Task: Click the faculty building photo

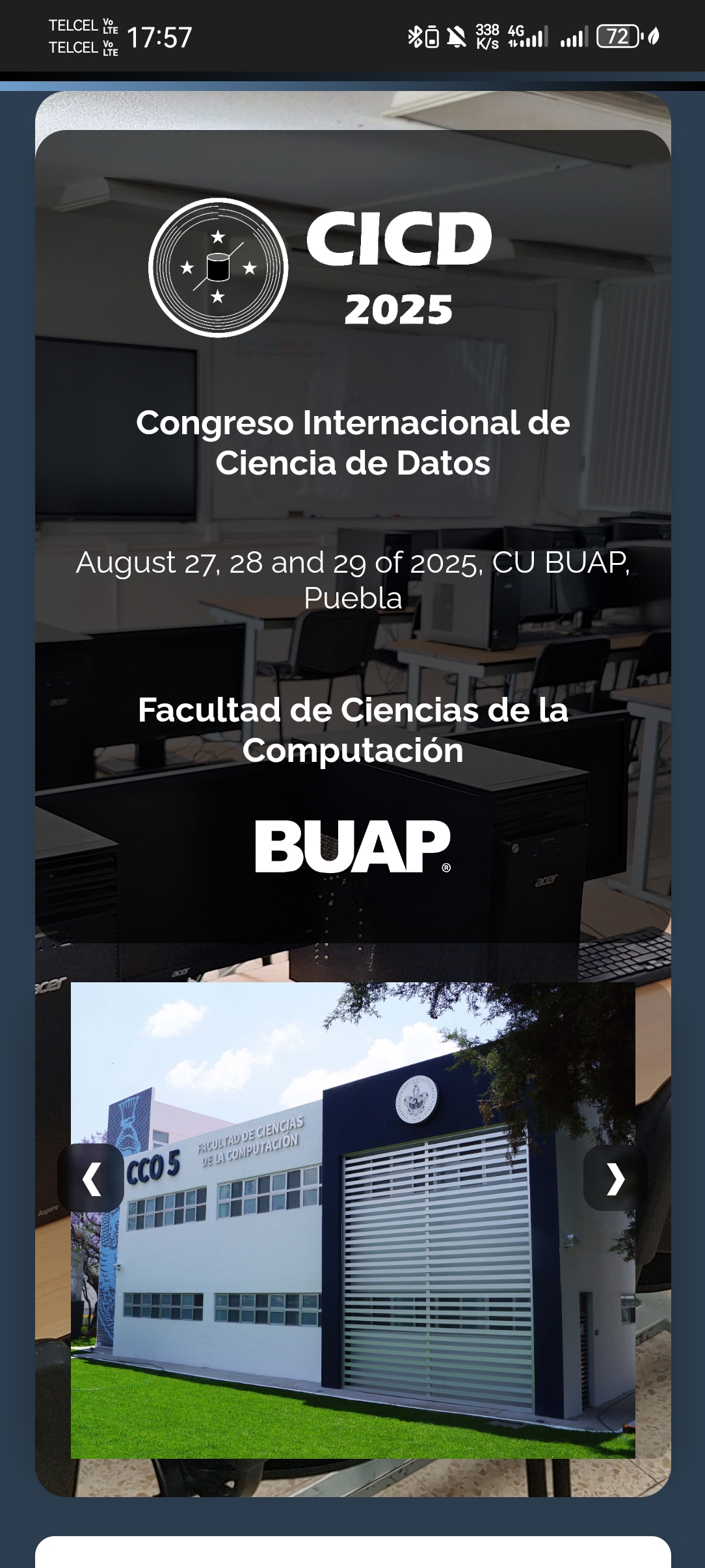Action: (x=352, y=1300)
